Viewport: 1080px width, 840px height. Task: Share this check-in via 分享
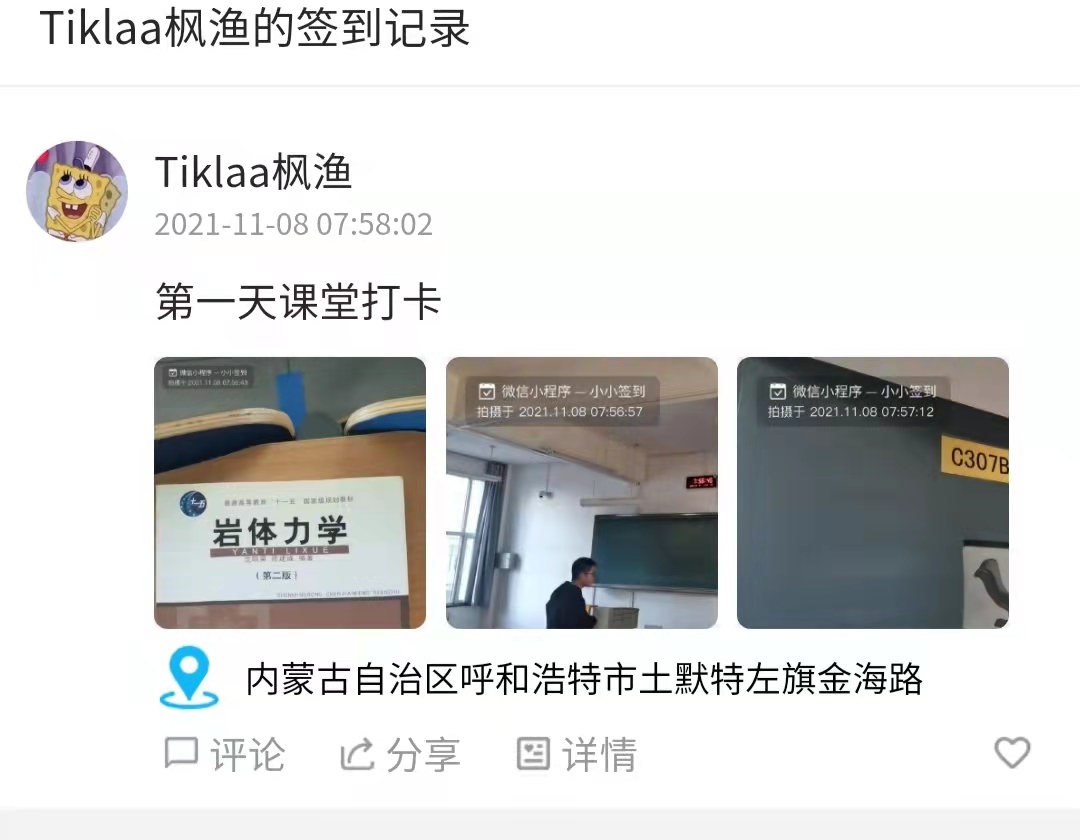pos(400,754)
